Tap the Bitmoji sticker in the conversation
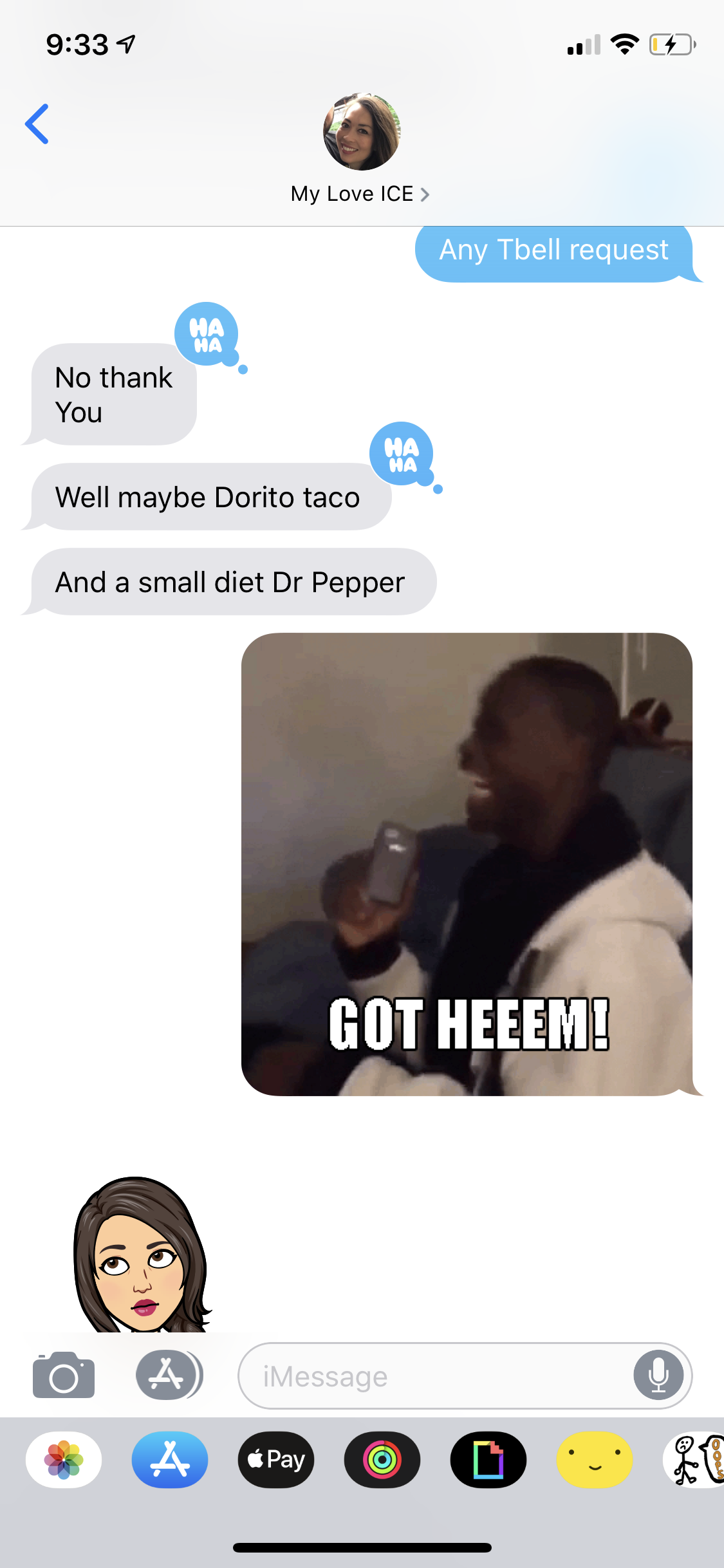724x1568 pixels. (142, 1255)
